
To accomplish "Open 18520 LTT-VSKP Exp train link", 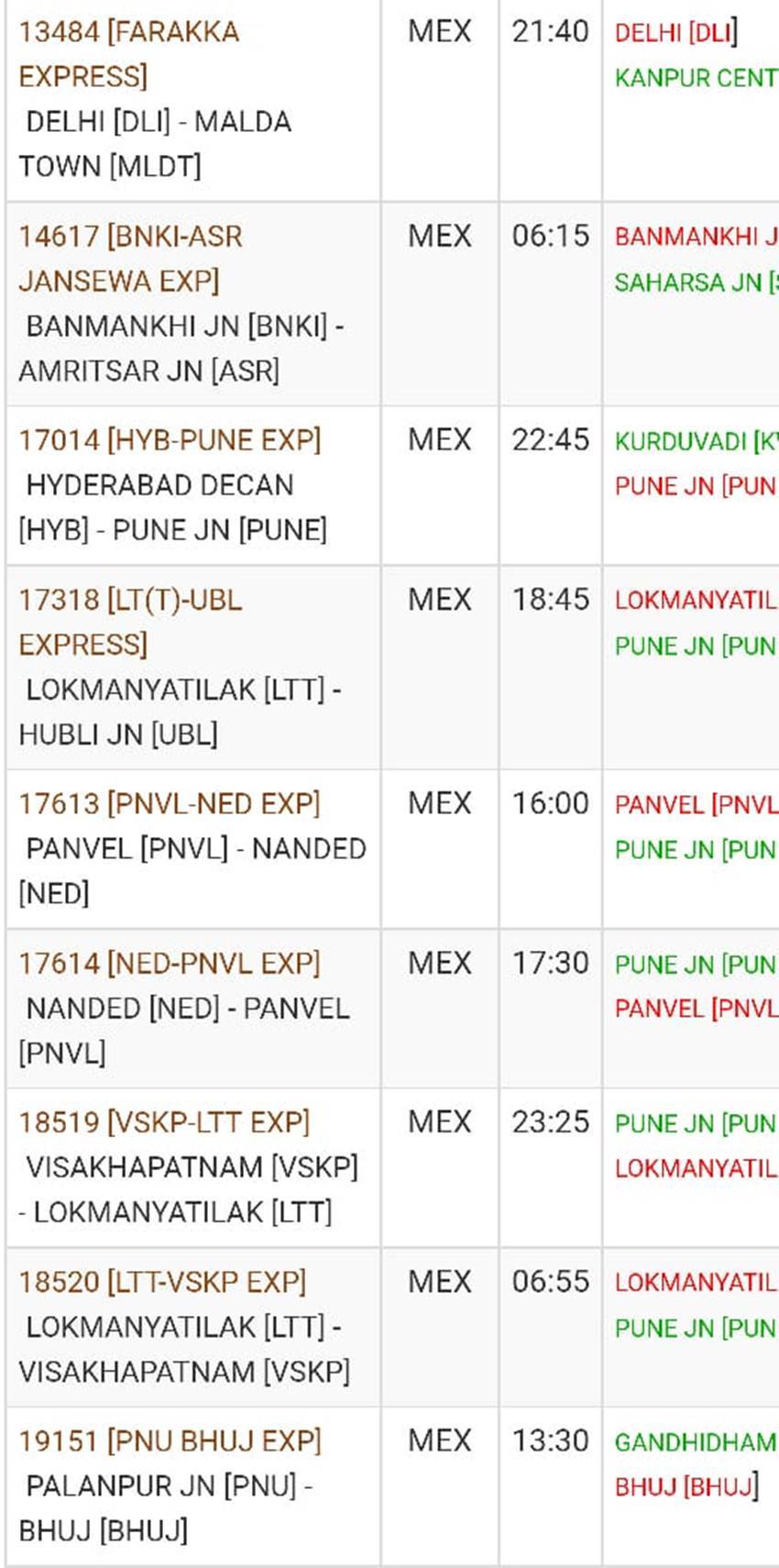I will pyautogui.click(x=163, y=1282).
